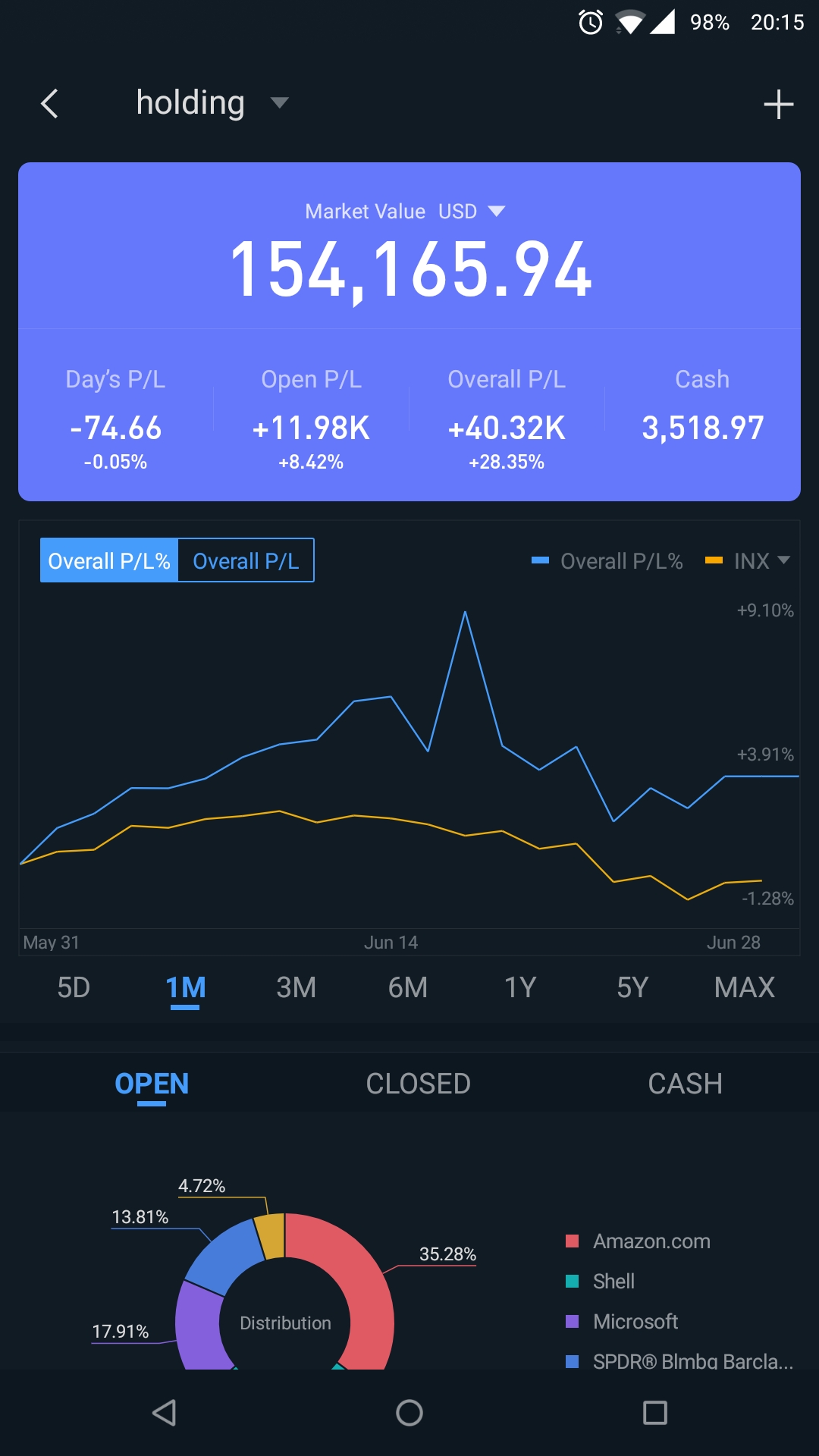Select the 1M time range
The height and width of the screenshot is (1456, 819).
(185, 987)
